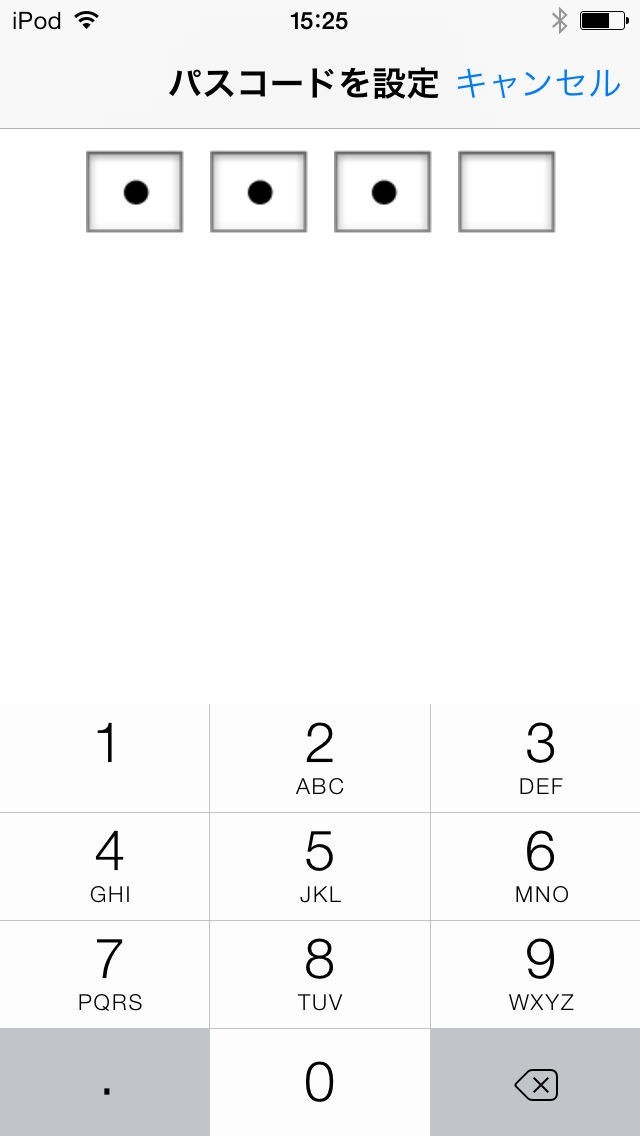Enter digit 4 on the keypad
The width and height of the screenshot is (640, 1136).
[105, 866]
